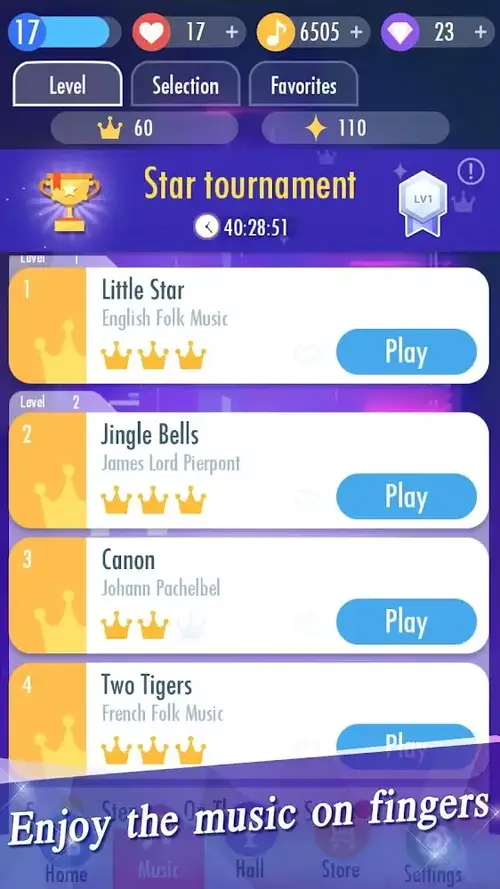This screenshot has height=889, width=500.
Task: Play the song Little Star
Action: 406,352
